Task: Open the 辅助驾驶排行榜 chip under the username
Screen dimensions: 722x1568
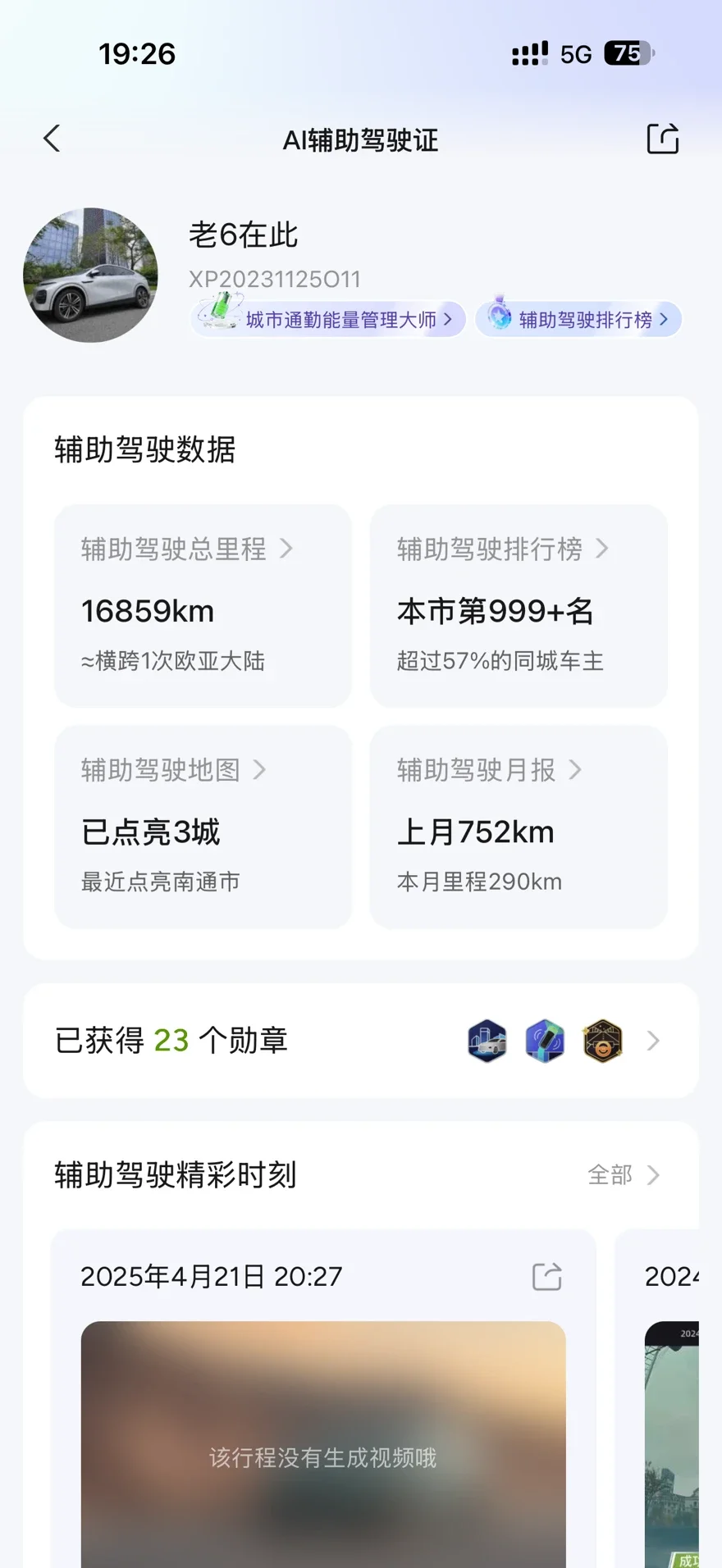Action: tap(579, 319)
